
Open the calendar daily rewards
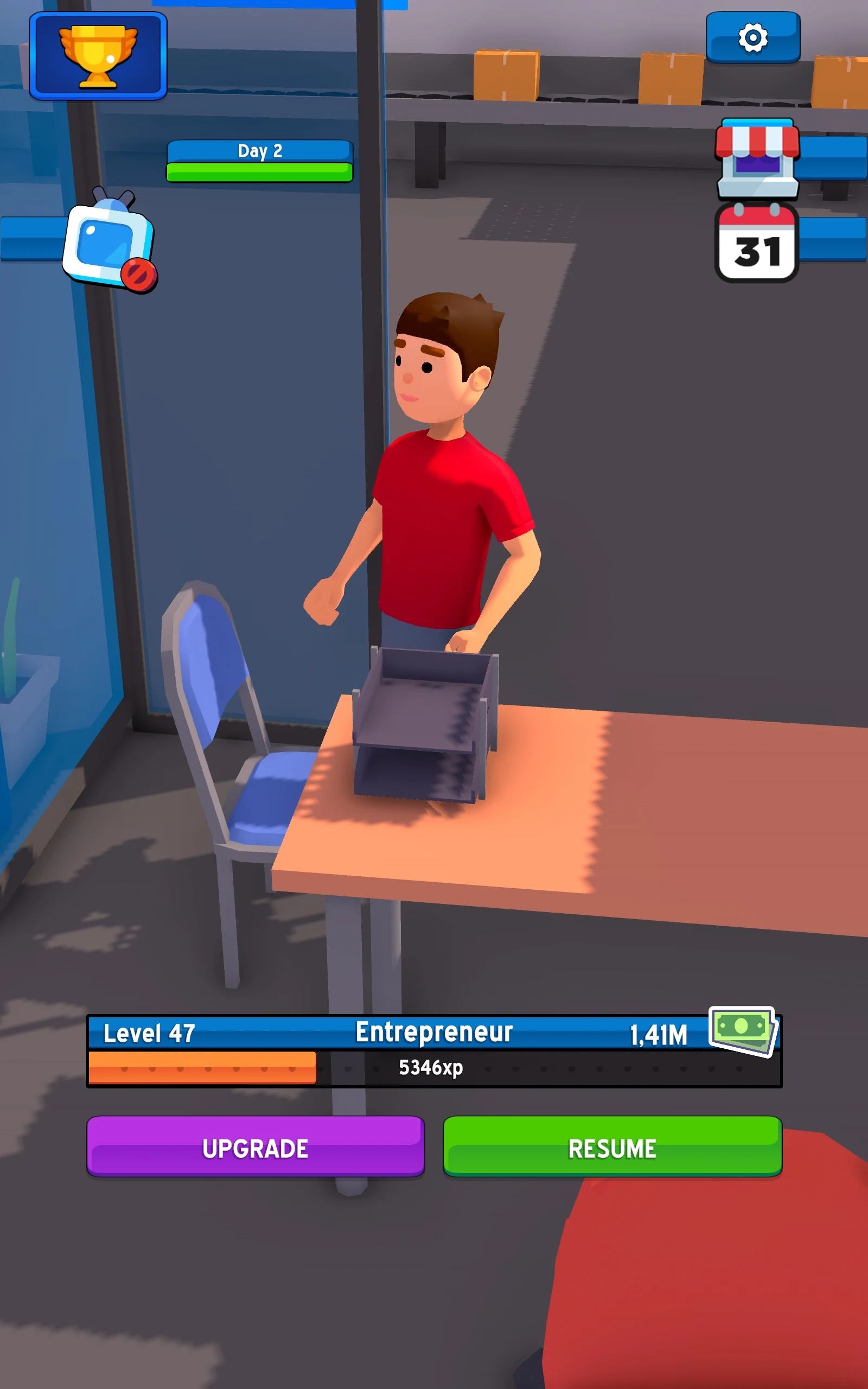[757, 244]
